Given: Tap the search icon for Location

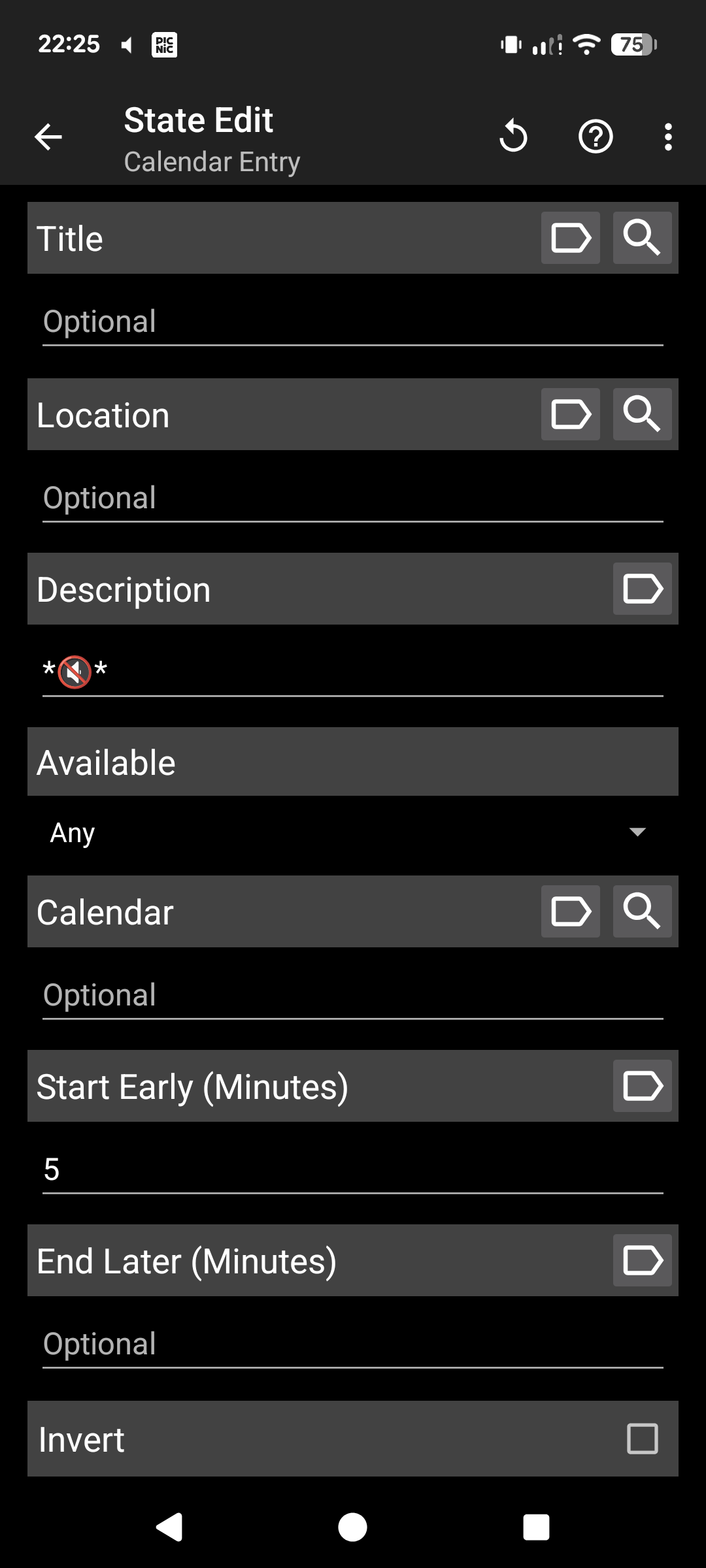Looking at the screenshot, I should [642, 414].
